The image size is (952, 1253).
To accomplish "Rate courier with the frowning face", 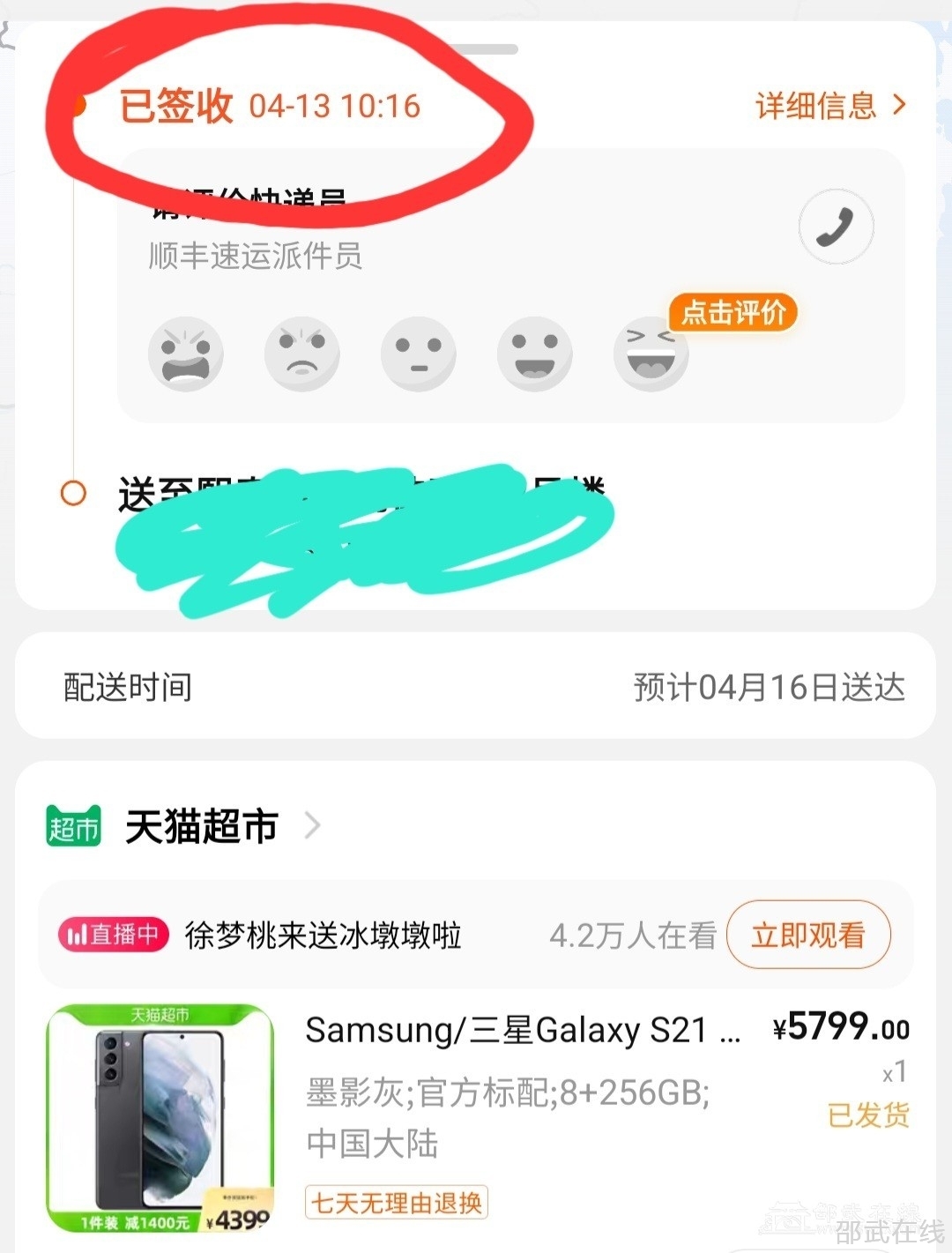I will click(301, 354).
